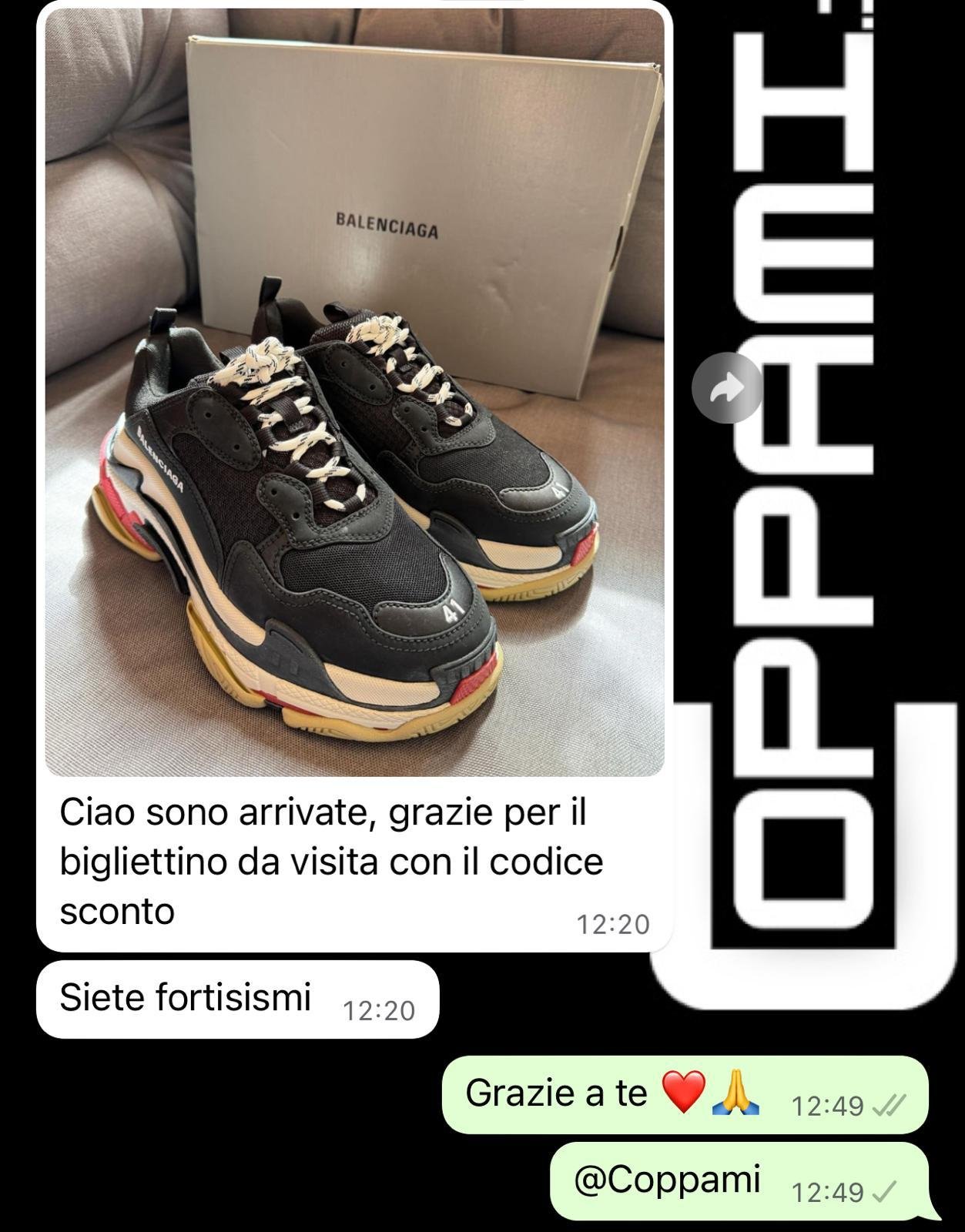The height and width of the screenshot is (1232, 965).
Task: Forward the Balenciaga sneakers photo
Action: (x=726, y=388)
